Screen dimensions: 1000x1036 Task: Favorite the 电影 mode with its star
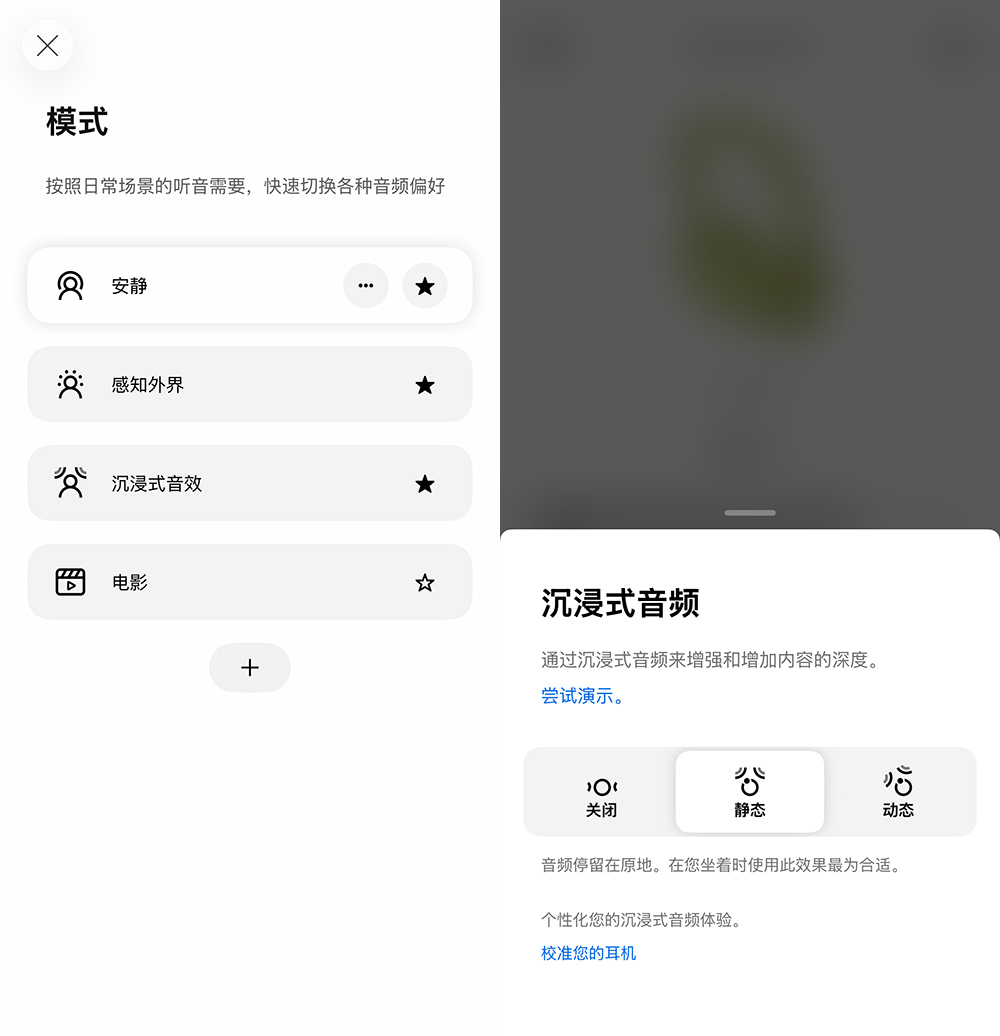click(x=425, y=583)
